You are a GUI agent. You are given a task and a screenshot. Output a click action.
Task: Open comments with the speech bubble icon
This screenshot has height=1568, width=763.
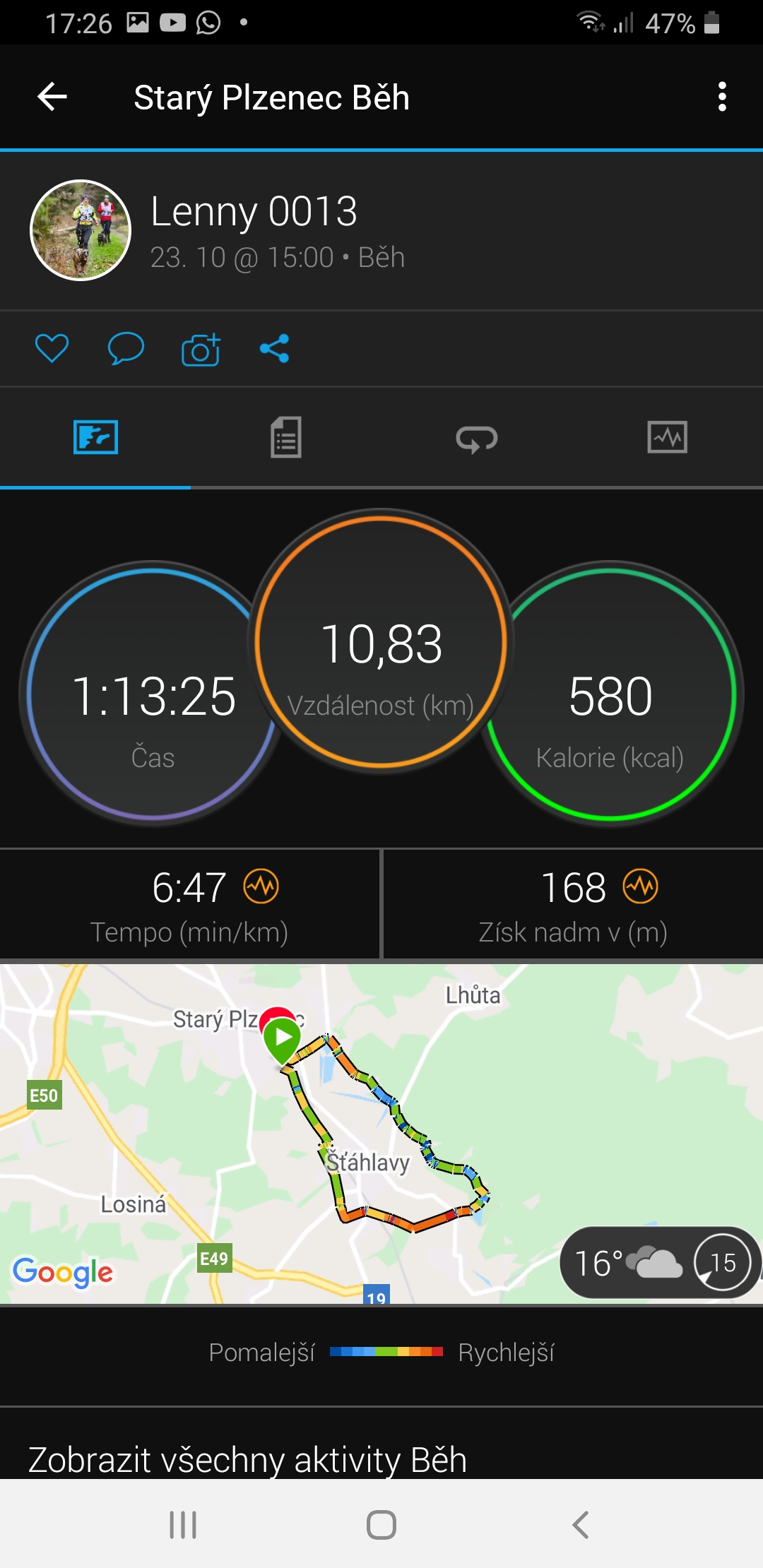pyautogui.click(x=126, y=348)
